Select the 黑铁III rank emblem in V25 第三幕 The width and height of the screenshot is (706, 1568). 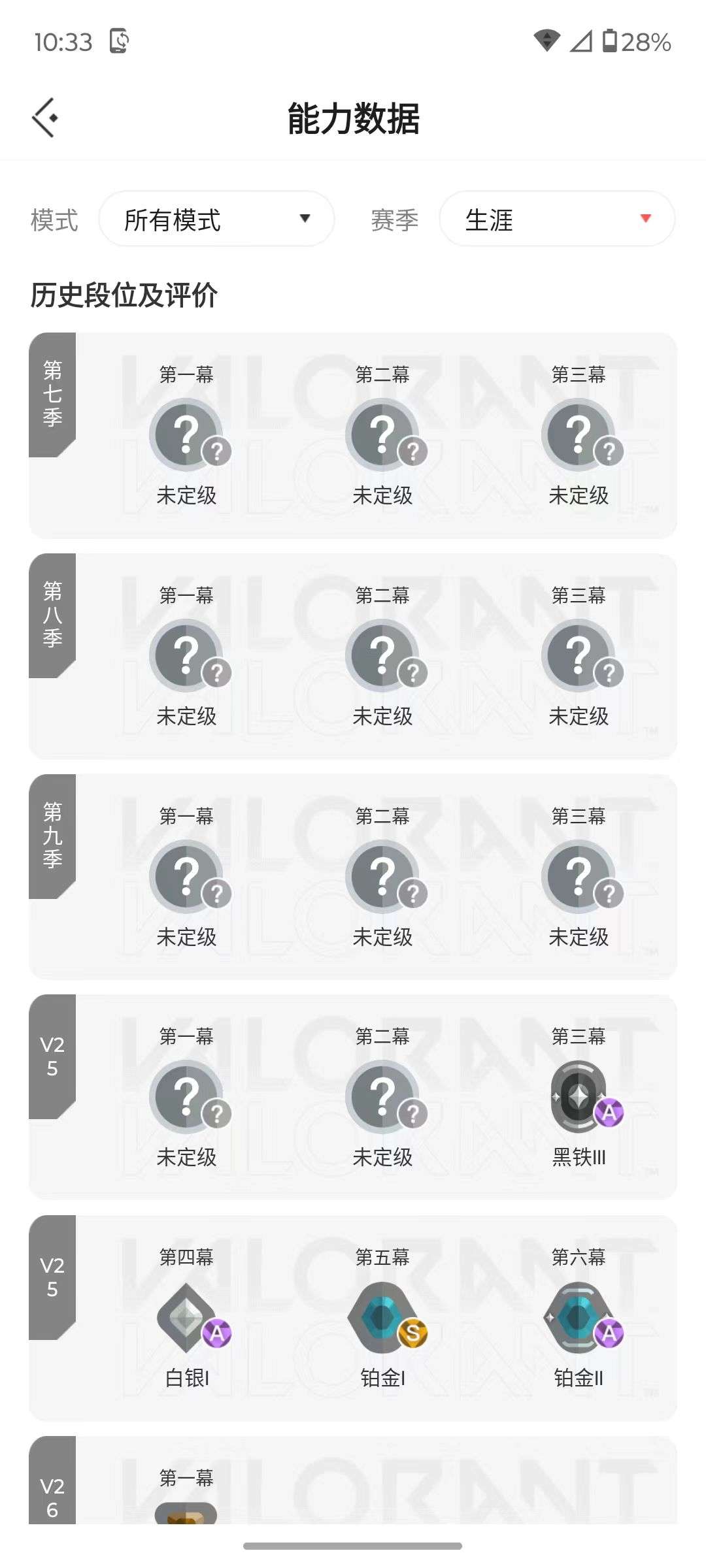[x=580, y=1095]
